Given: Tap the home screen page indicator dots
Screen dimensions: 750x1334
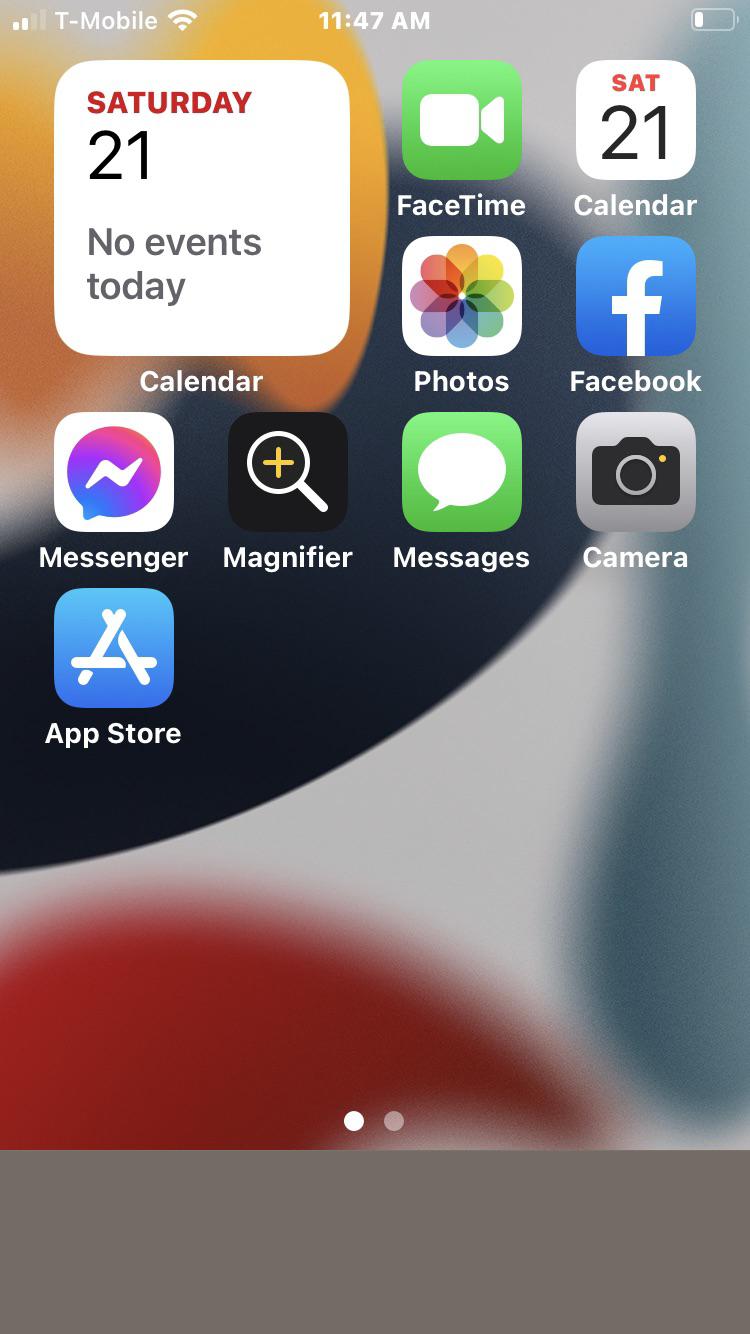Looking at the screenshot, I should (374, 1121).
